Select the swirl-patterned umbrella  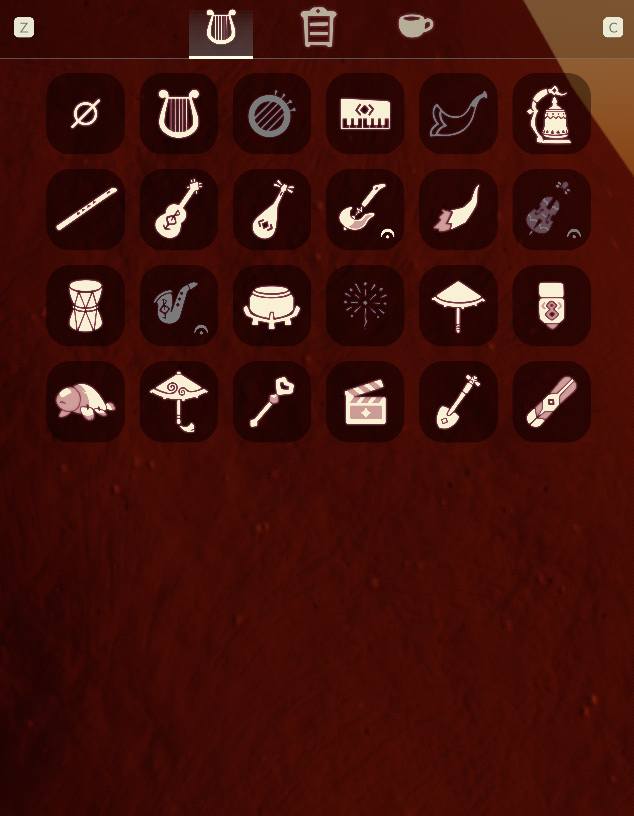point(179,402)
